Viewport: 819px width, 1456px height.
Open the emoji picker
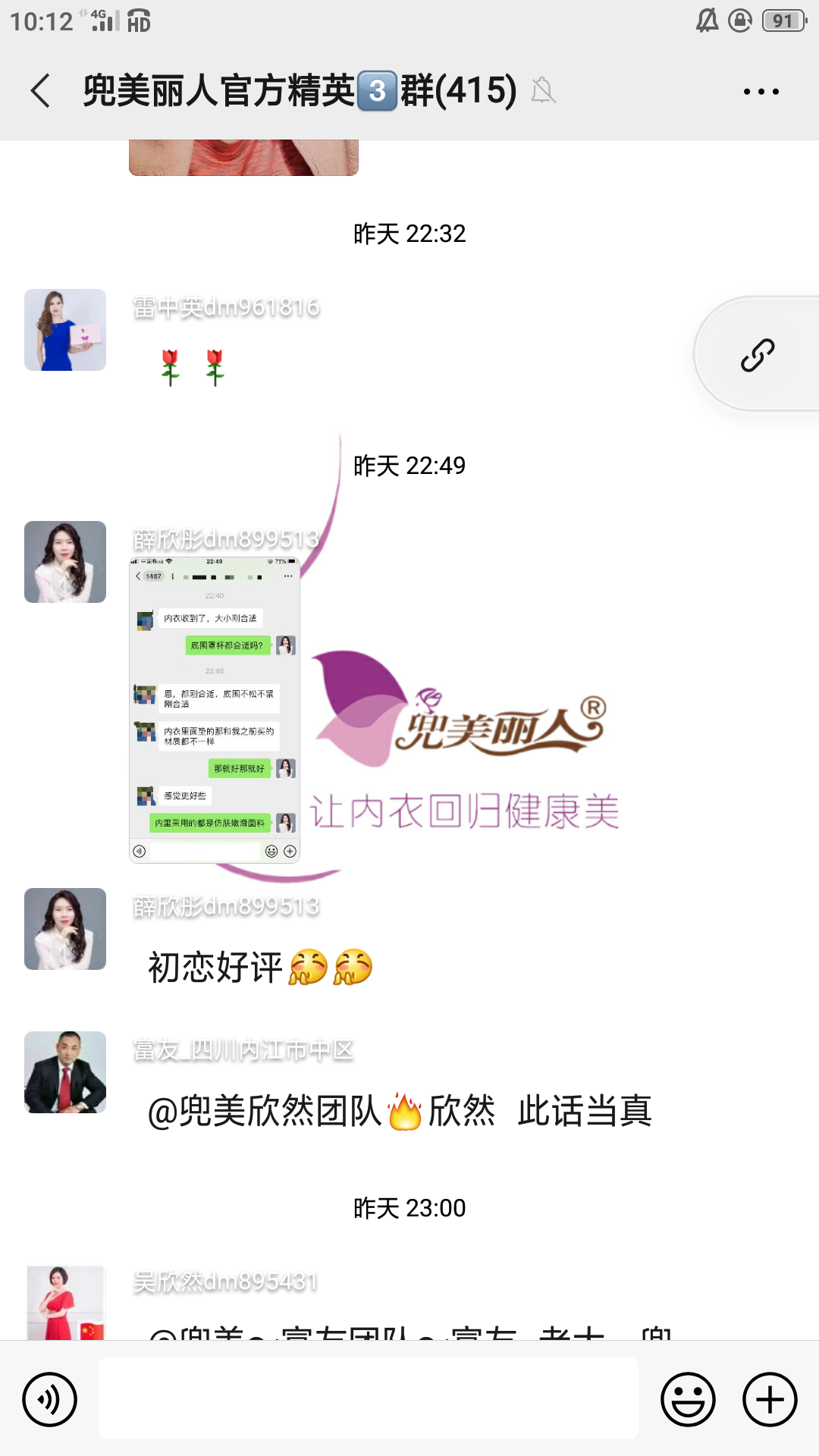[688, 1399]
